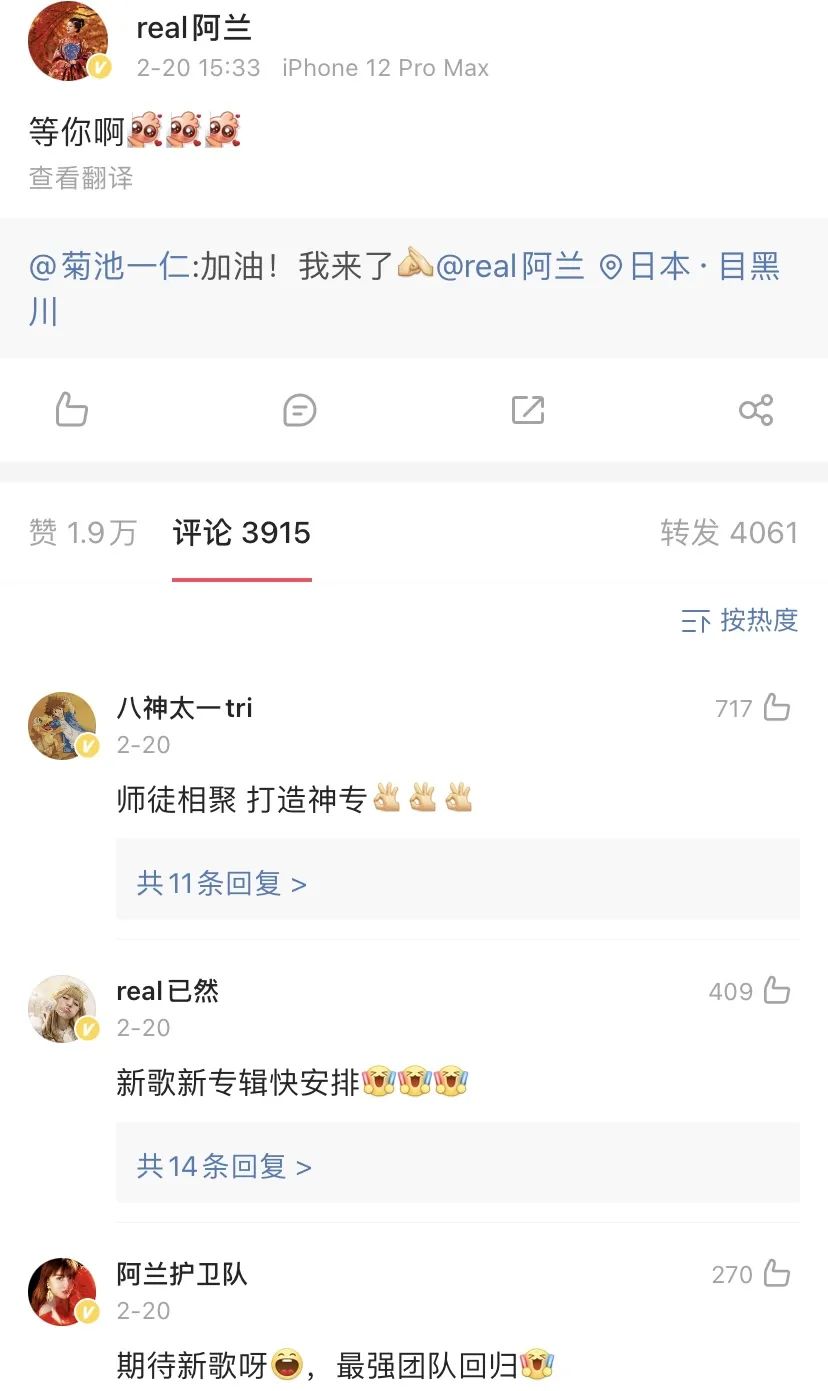
Task: Comment on real阿兰's post
Action: tap(300, 410)
